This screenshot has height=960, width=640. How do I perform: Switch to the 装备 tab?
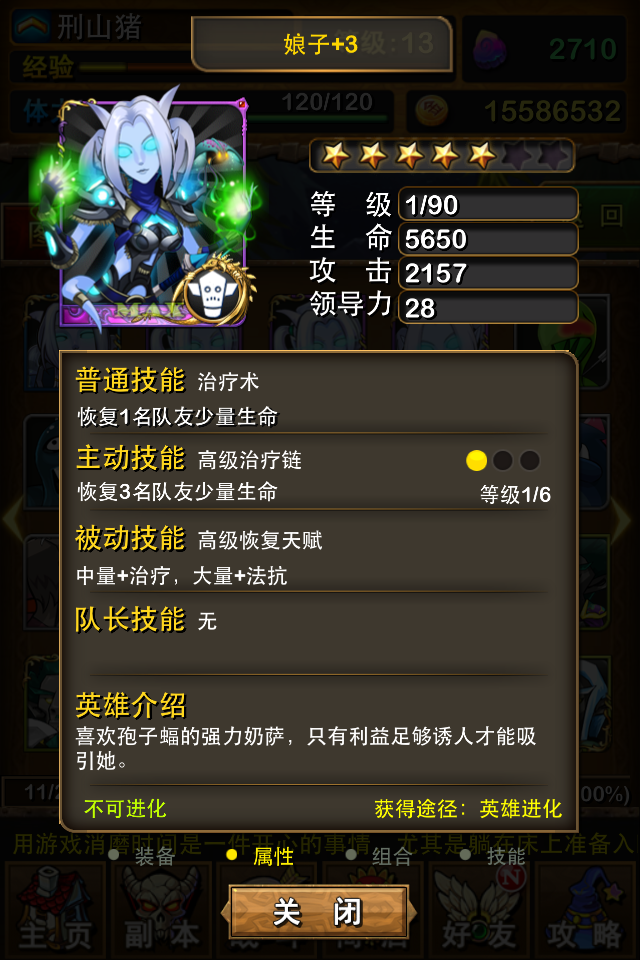point(154,856)
